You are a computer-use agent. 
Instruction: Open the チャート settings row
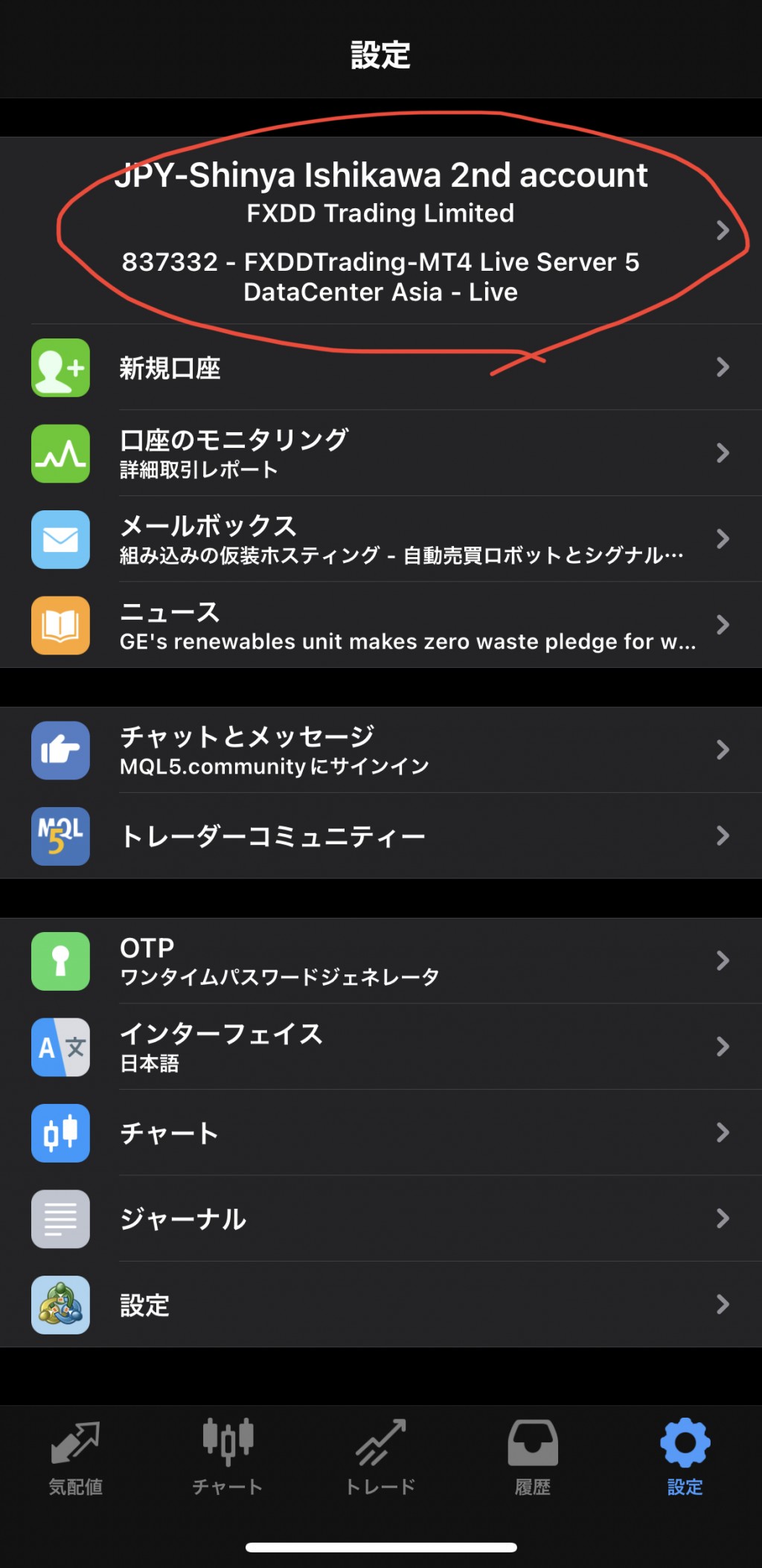[x=381, y=1133]
